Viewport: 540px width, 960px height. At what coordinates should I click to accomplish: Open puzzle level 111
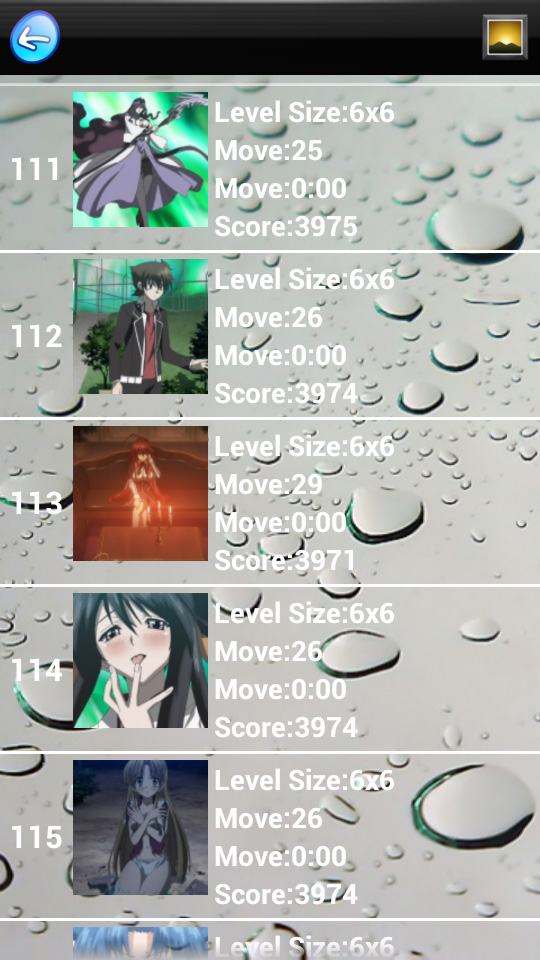pos(270,168)
